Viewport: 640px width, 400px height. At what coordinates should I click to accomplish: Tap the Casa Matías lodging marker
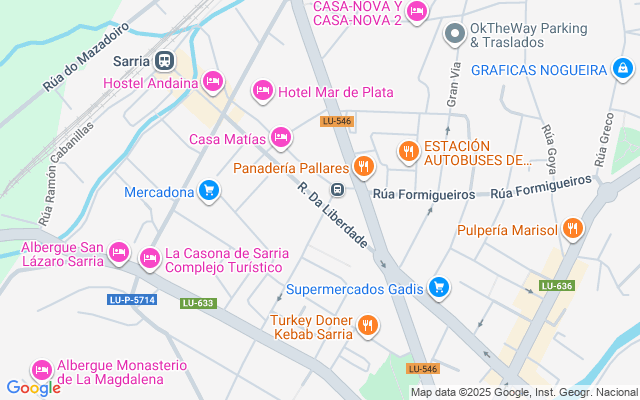[x=280, y=138]
